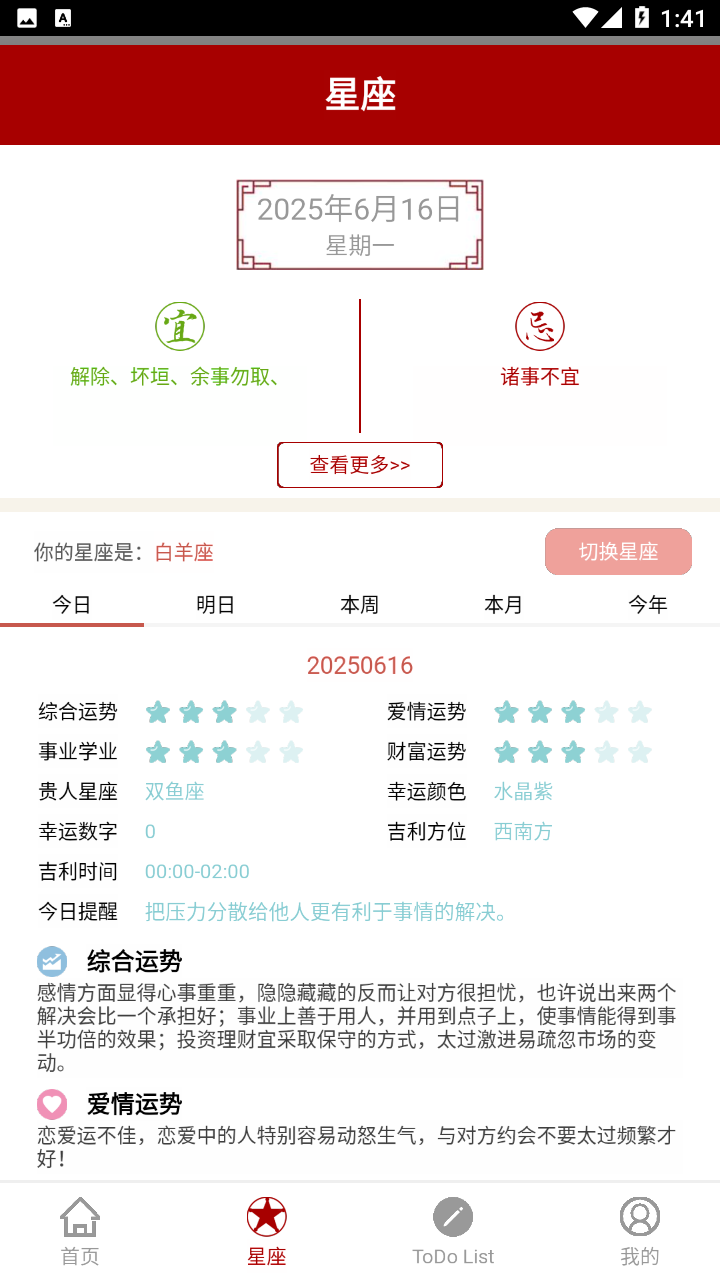
Task: Switch to the 明日 fortune tab
Action: [x=216, y=605]
